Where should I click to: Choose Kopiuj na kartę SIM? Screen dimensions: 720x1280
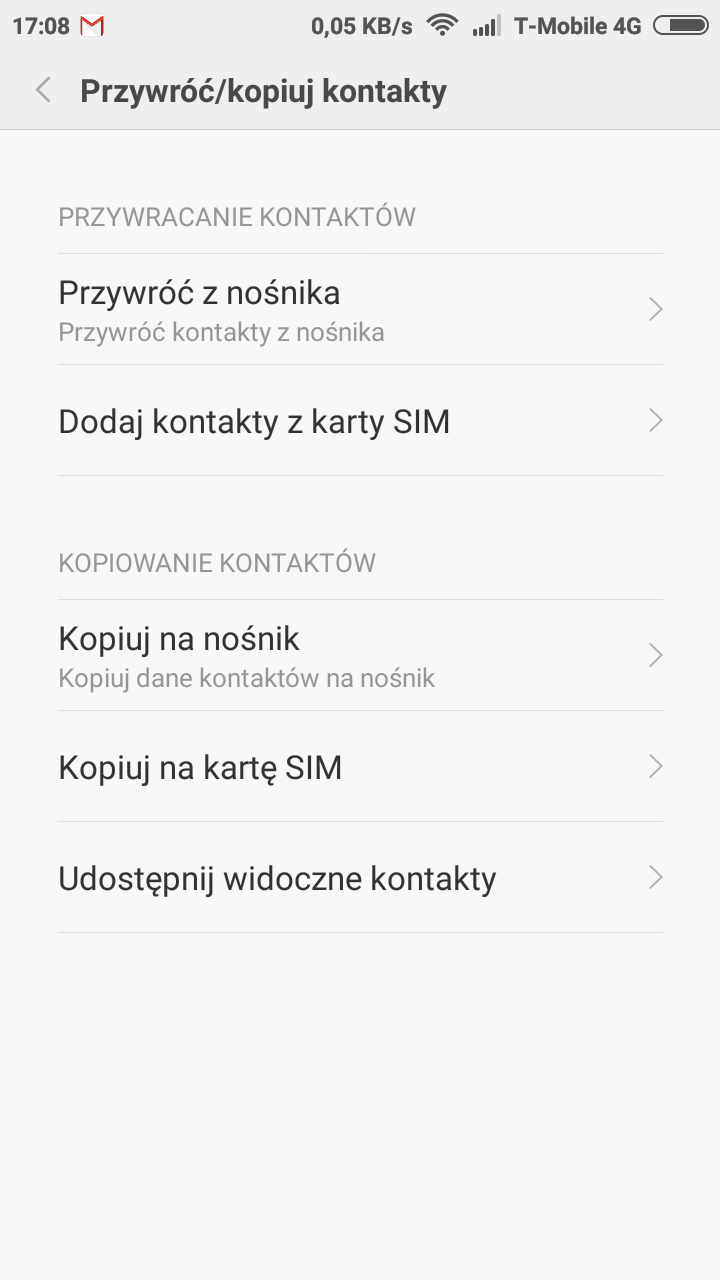360,767
